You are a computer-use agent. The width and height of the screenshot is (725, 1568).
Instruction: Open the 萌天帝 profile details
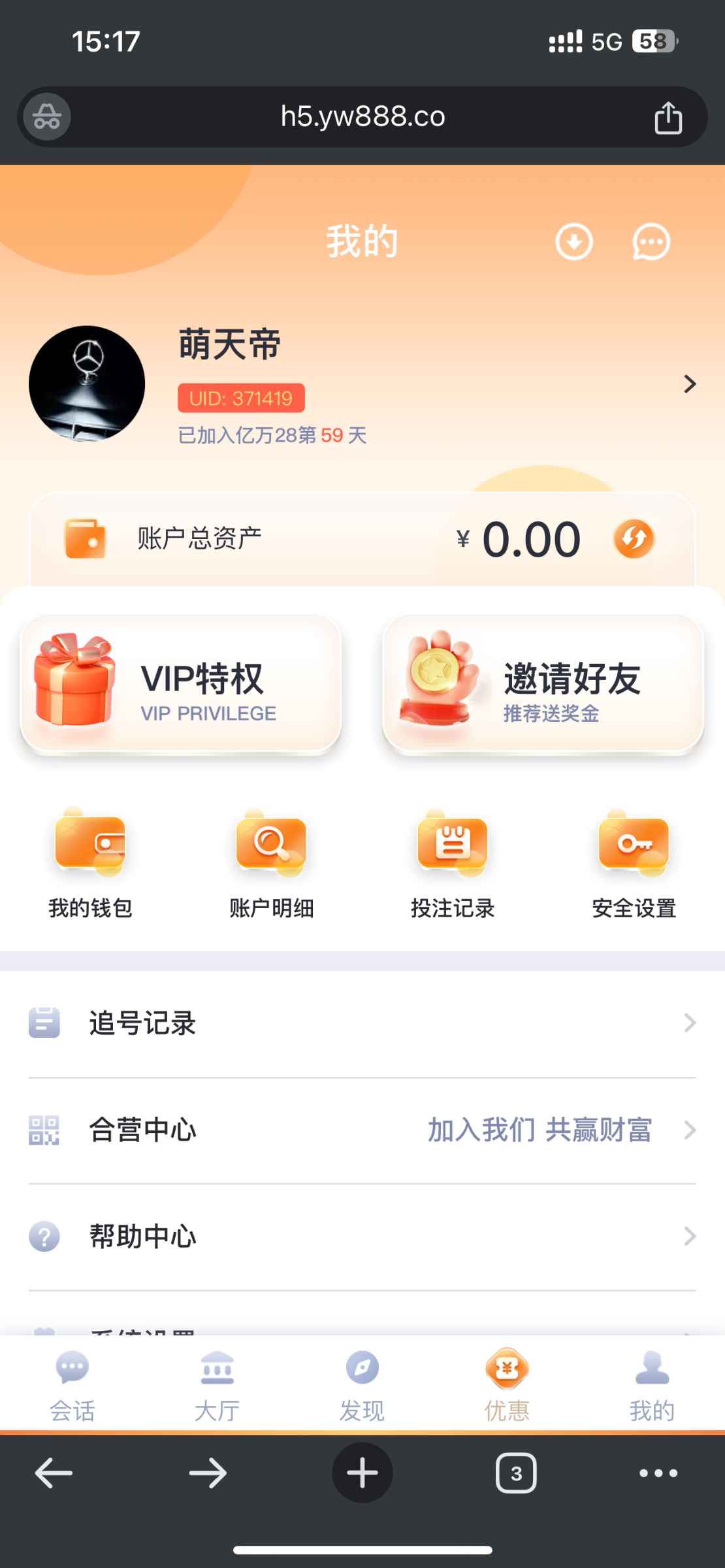pyautogui.click(x=689, y=384)
